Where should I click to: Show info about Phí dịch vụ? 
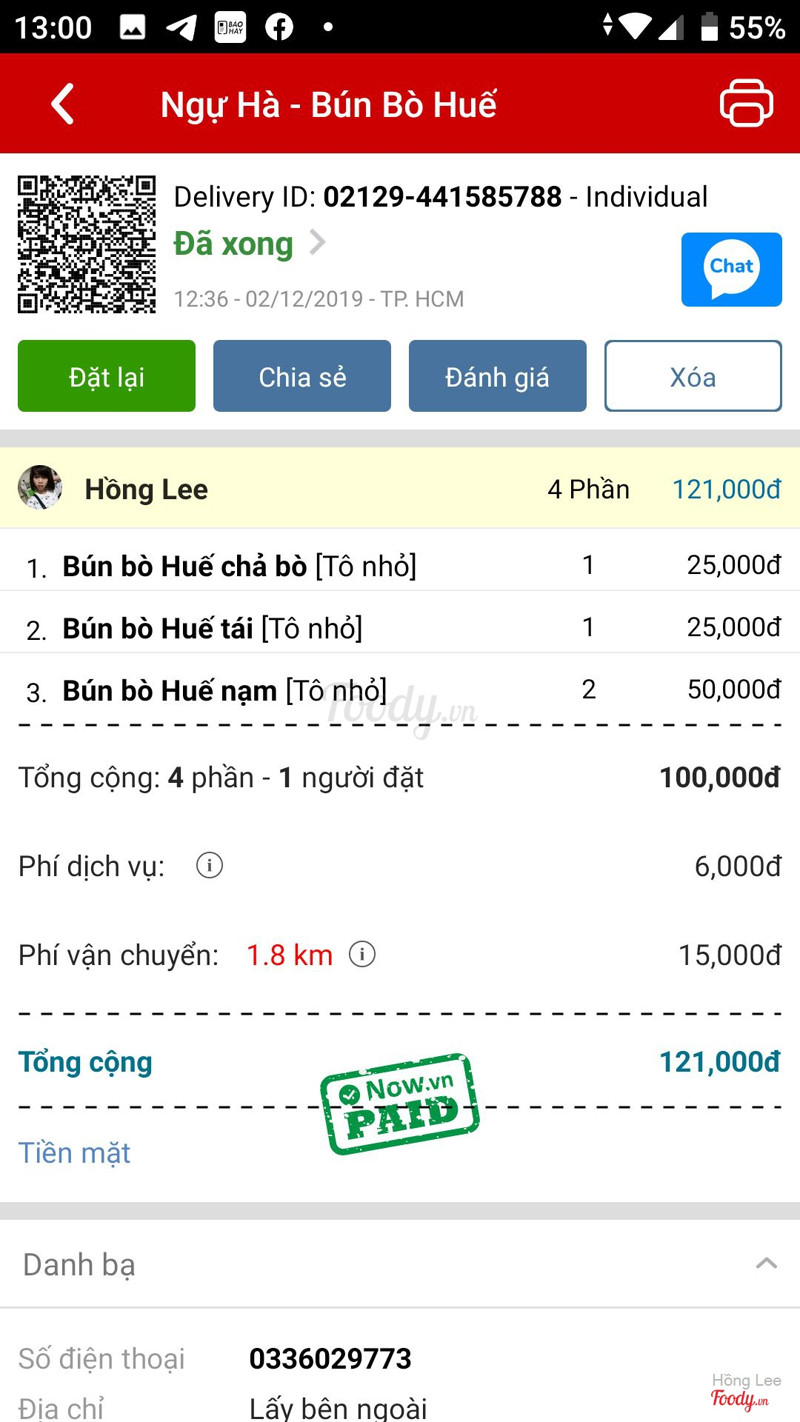point(209,865)
